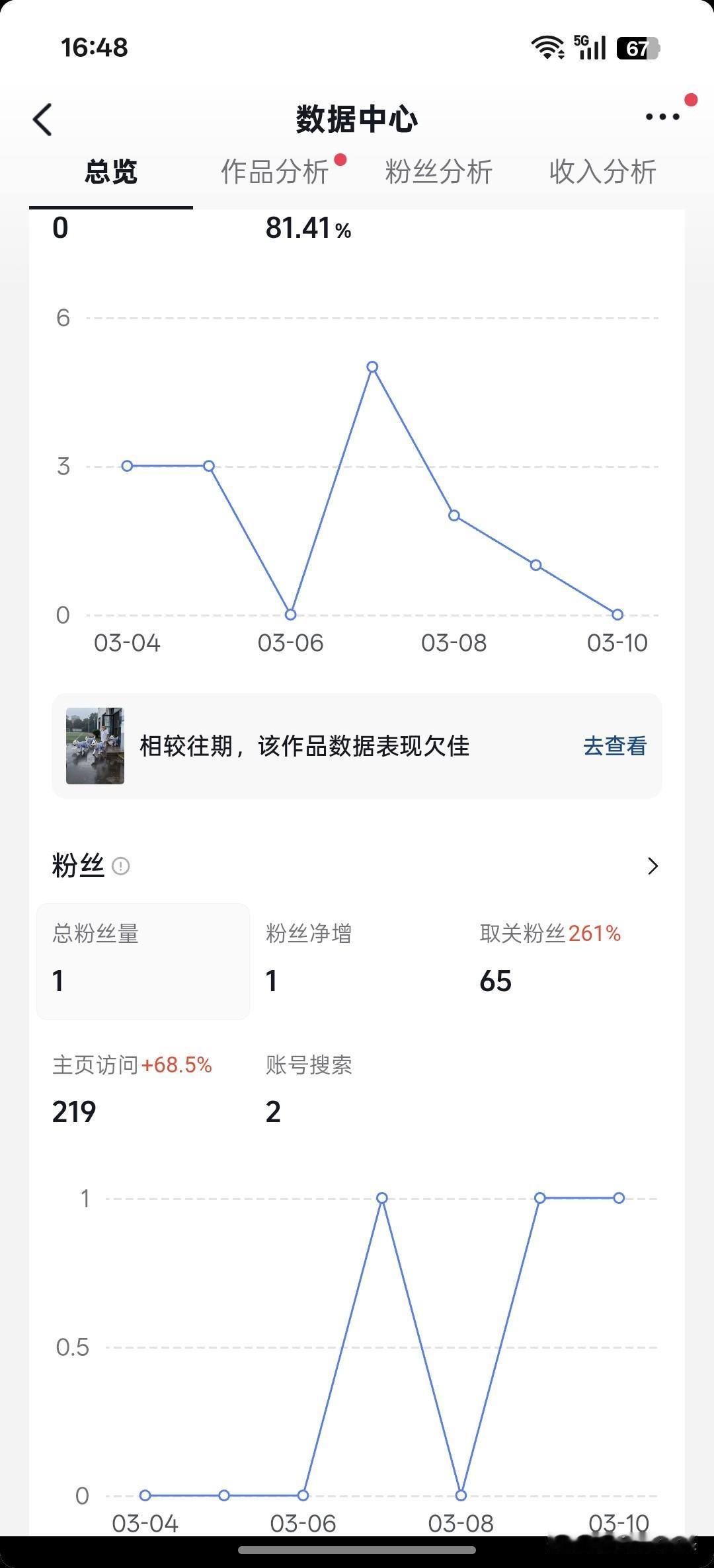Viewport: 714px width, 1568px height.
Task: Open the 收入分析 tab
Action: tap(602, 172)
